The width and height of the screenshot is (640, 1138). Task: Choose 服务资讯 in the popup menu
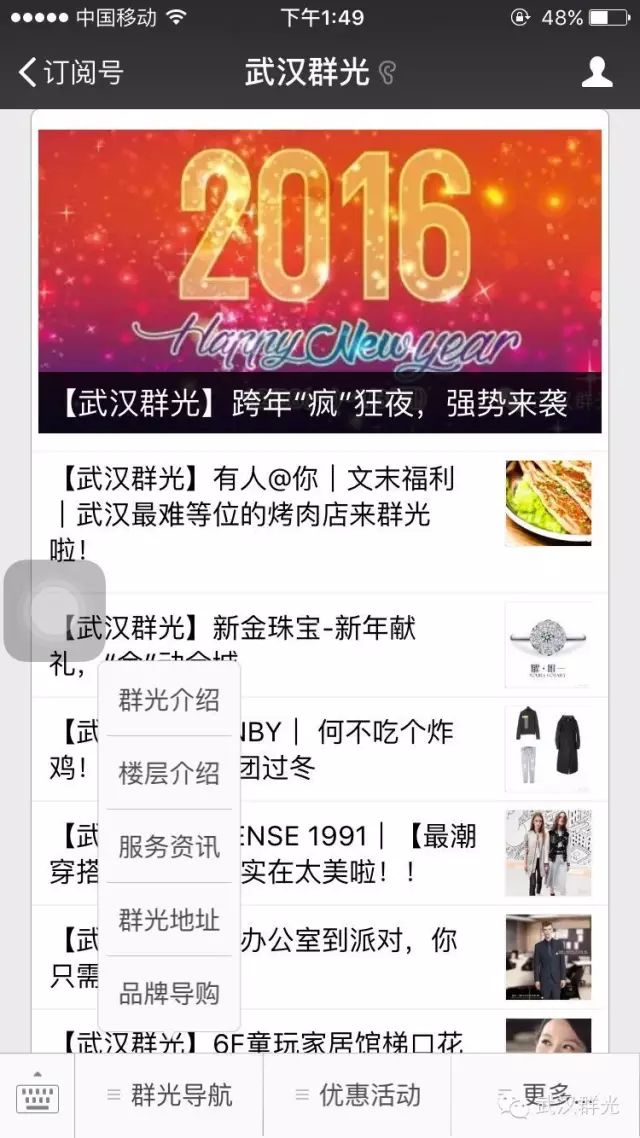(x=169, y=846)
